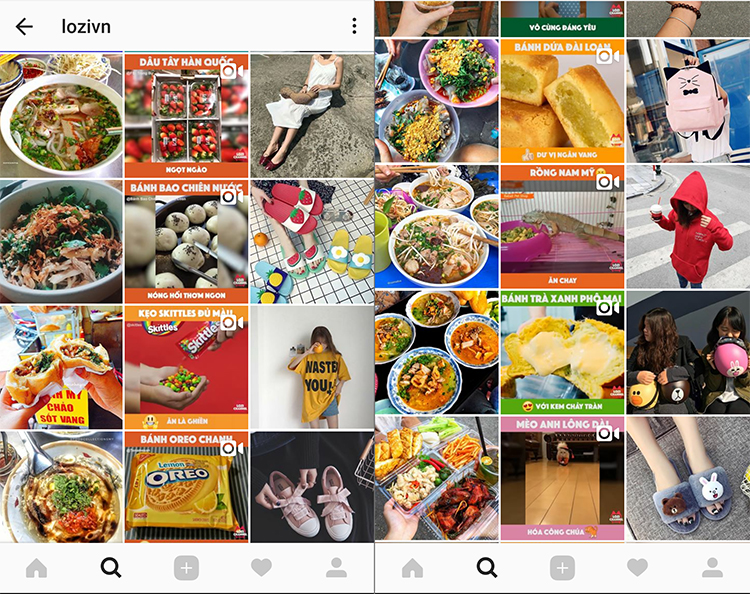
Task: Open the strawberry and egg sandals photo
Action: pyautogui.click(x=311, y=240)
